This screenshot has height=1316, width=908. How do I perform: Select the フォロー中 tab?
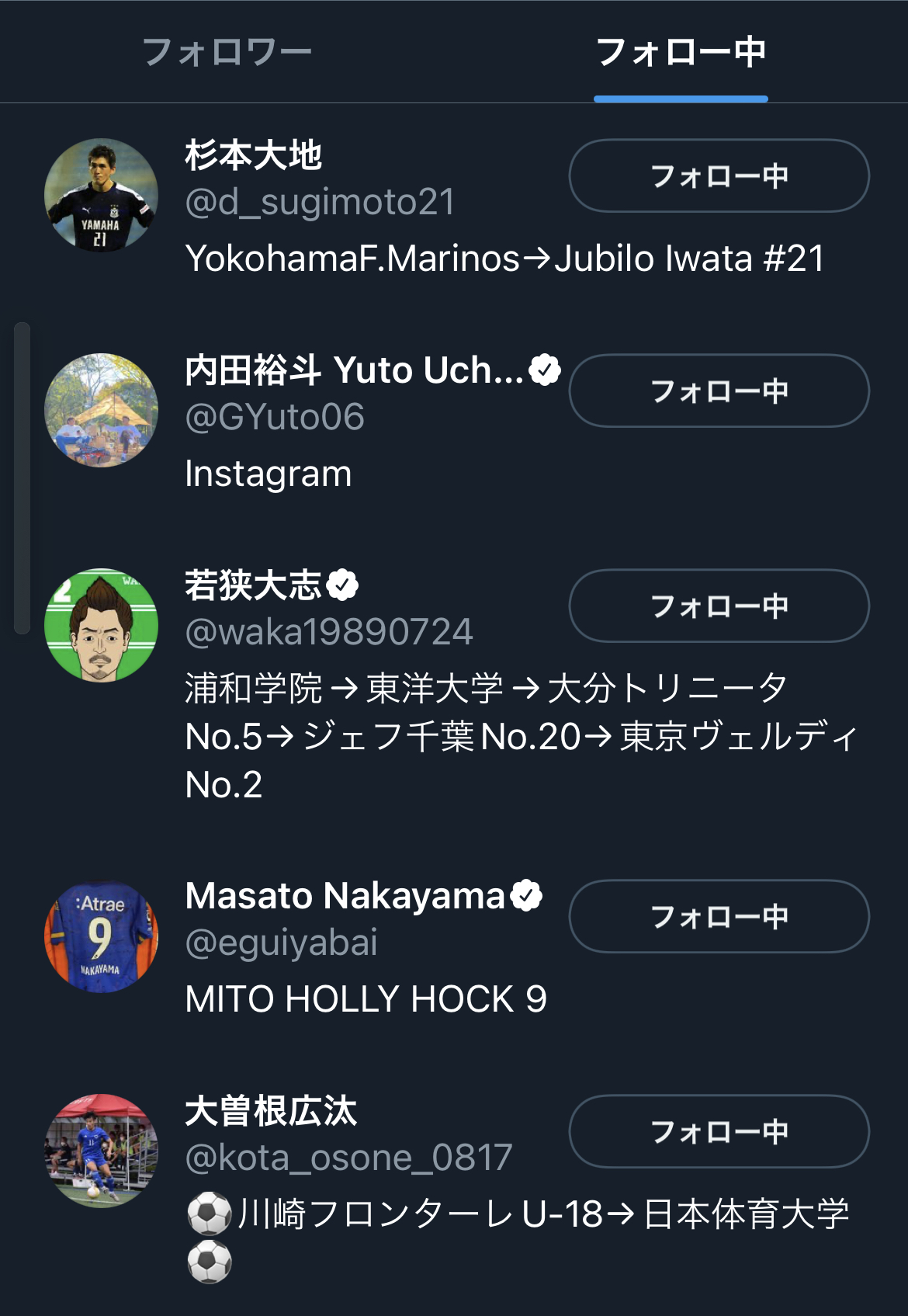[681, 53]
